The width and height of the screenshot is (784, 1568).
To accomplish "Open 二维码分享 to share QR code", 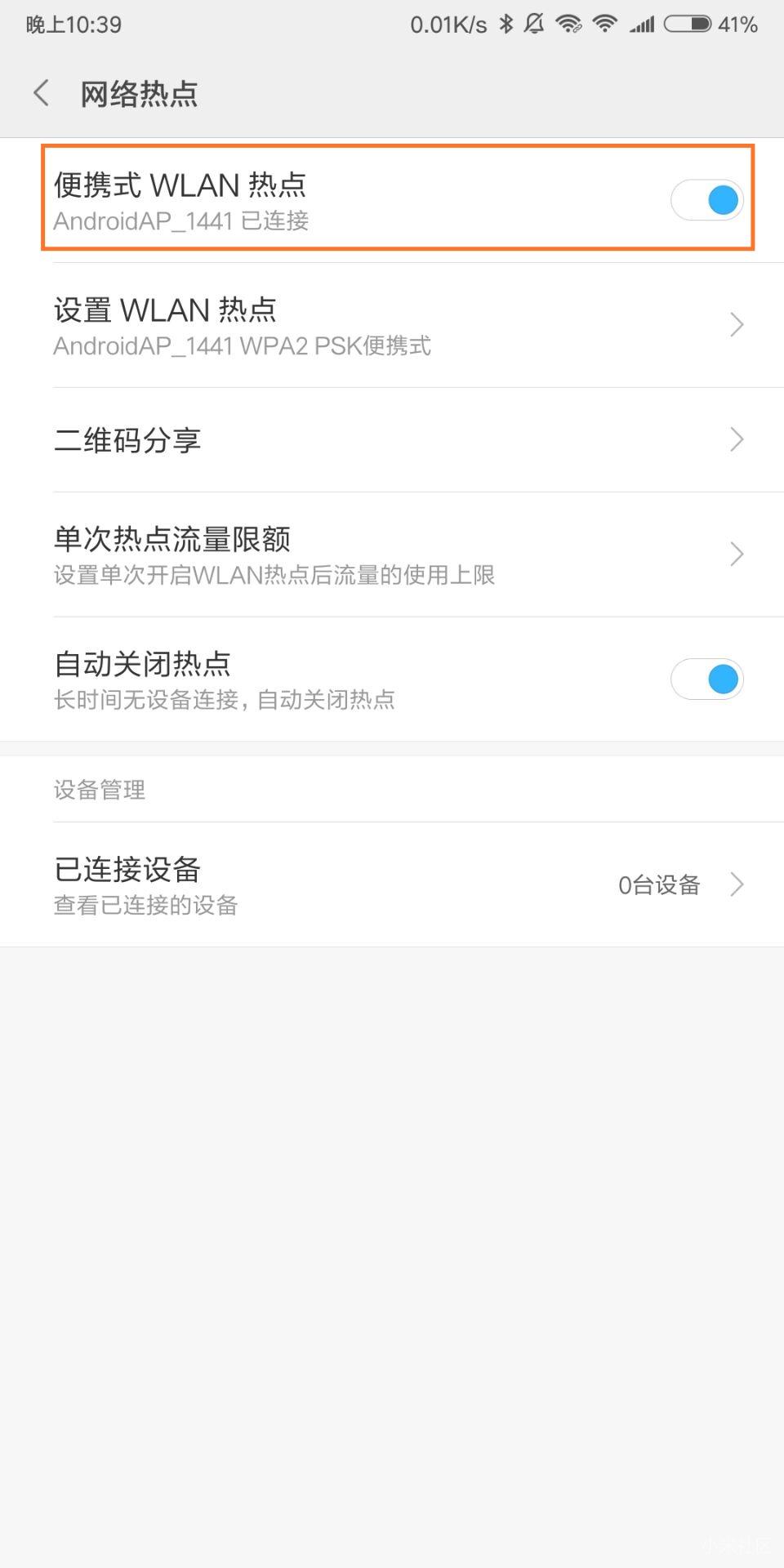I will [x=392, y=440].
